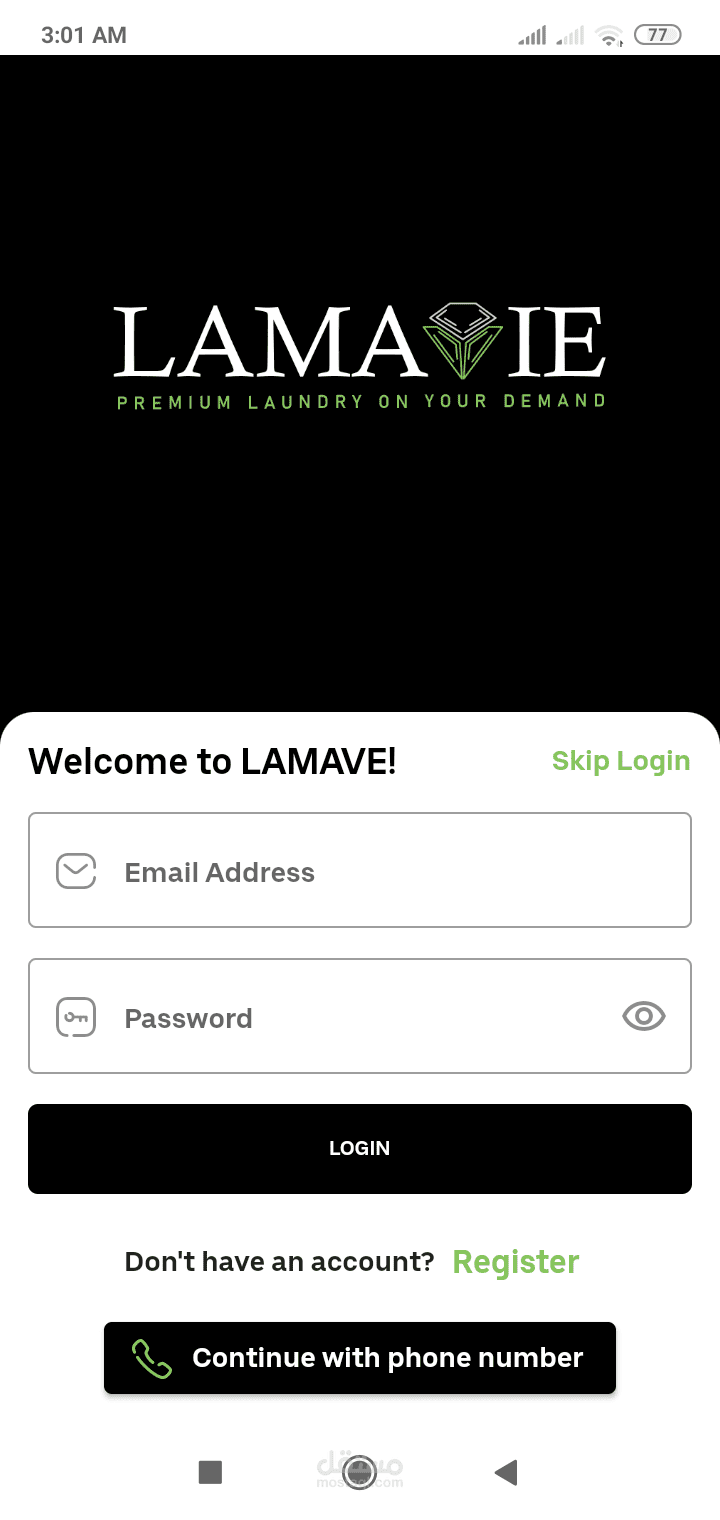Viewport: 720px width, 1520px height.
Task: Continue with phone number
Action: [x=360, y=1358]
